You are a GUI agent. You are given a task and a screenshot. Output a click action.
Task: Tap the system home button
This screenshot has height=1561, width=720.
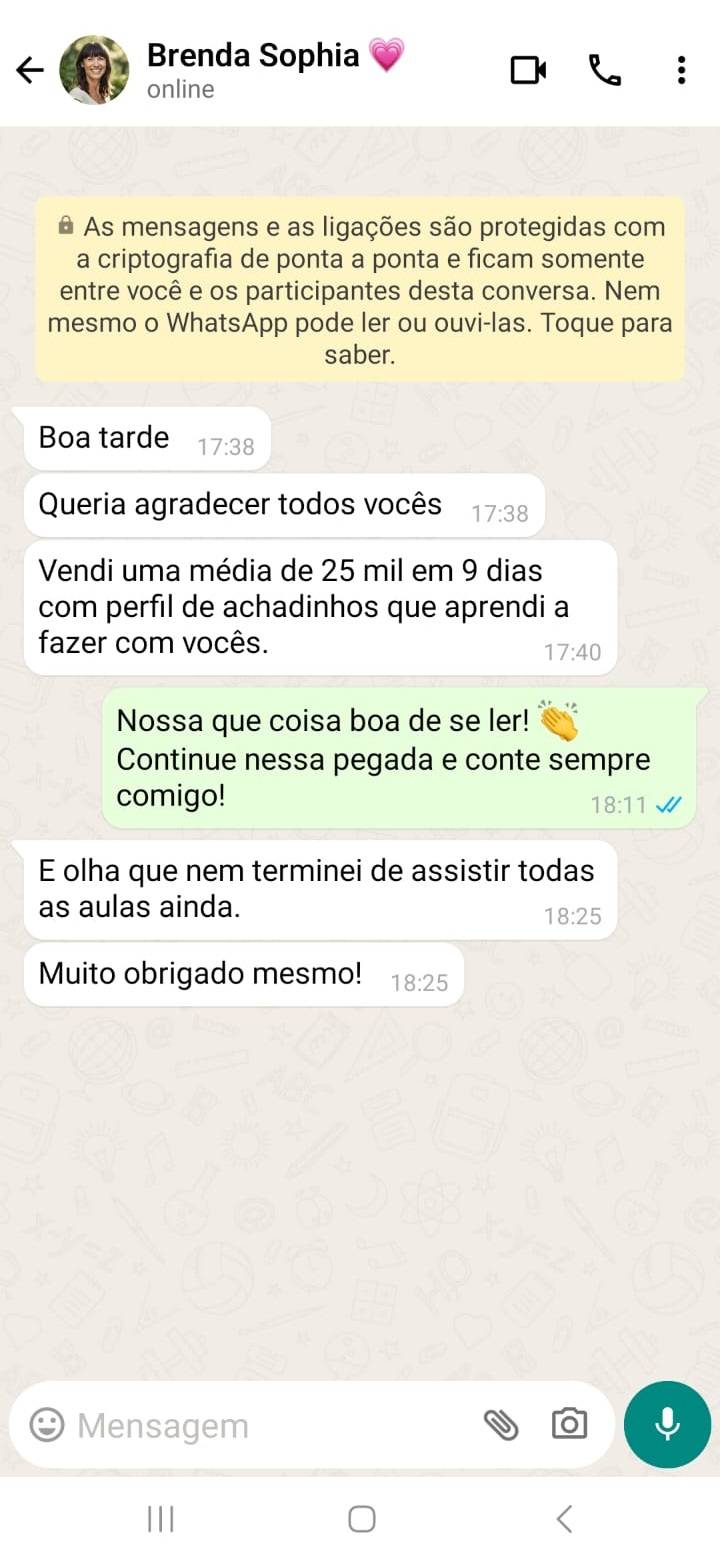pos(361,1520)
